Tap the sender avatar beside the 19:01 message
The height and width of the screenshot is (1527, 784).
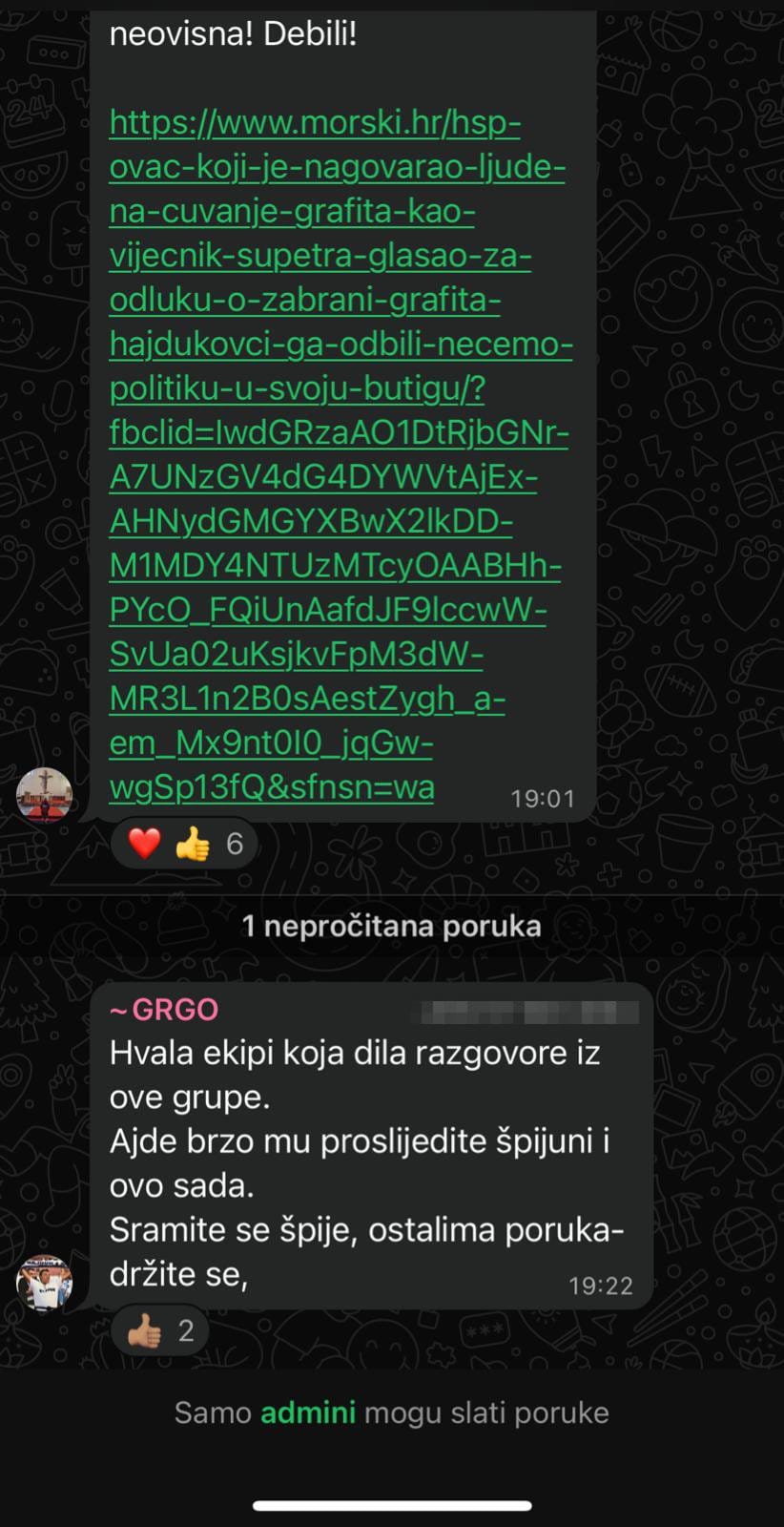click(x=44, y=795)
